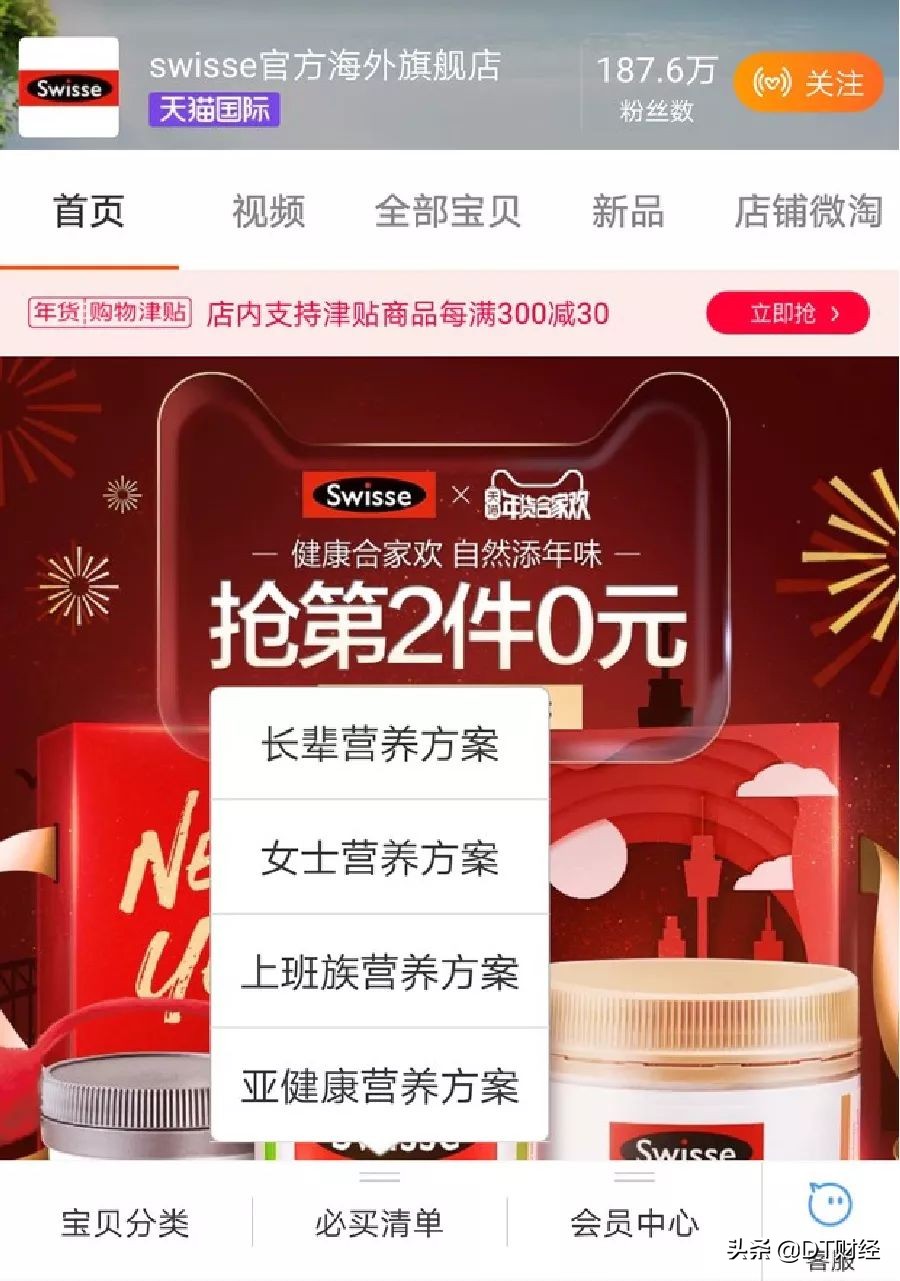Select the 新品 tab
The image size is (900, 1281).
click(x=627, y=211)
